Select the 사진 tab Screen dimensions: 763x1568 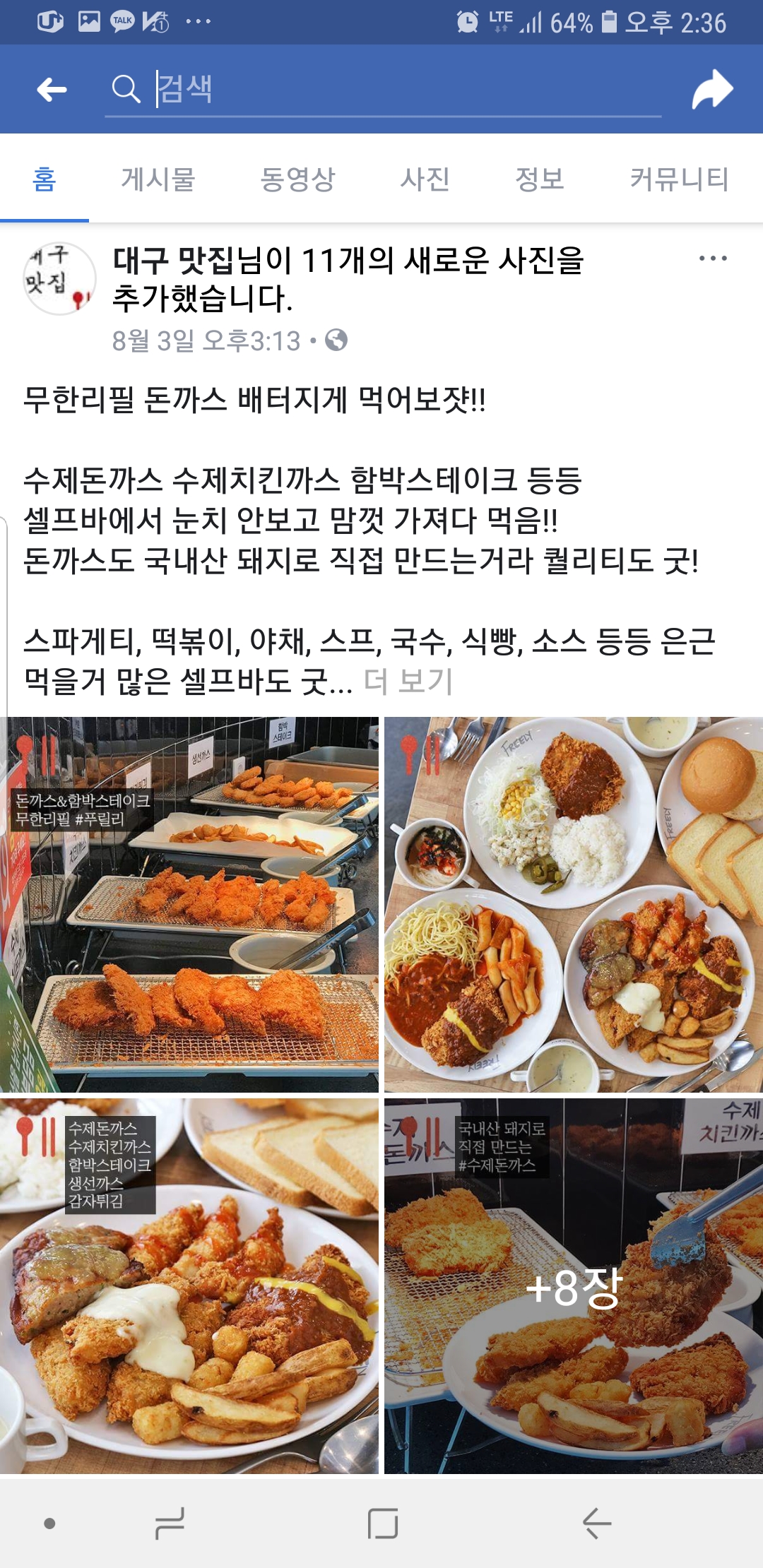click(x=425, y=179)
